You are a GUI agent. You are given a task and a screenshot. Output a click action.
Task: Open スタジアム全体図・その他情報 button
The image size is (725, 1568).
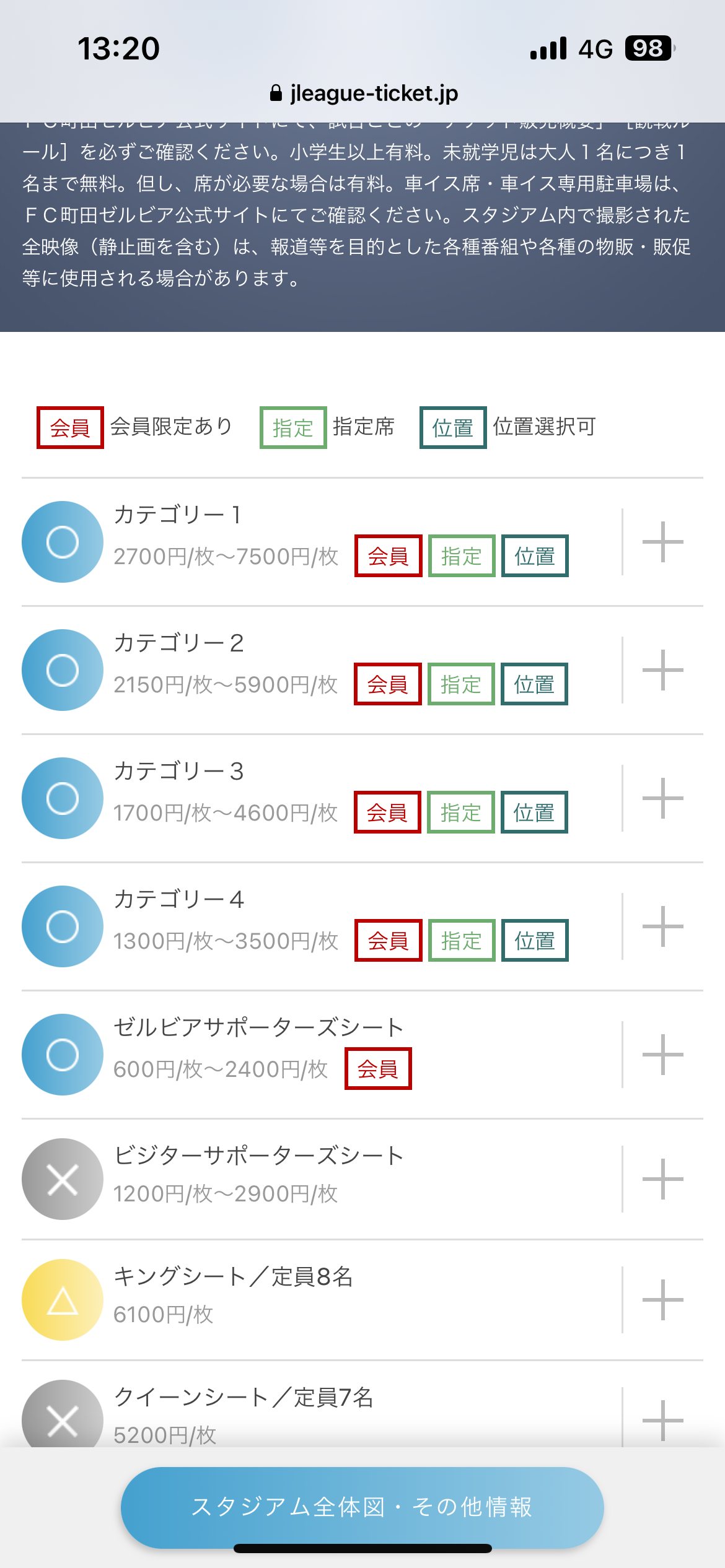point(362,1507)
